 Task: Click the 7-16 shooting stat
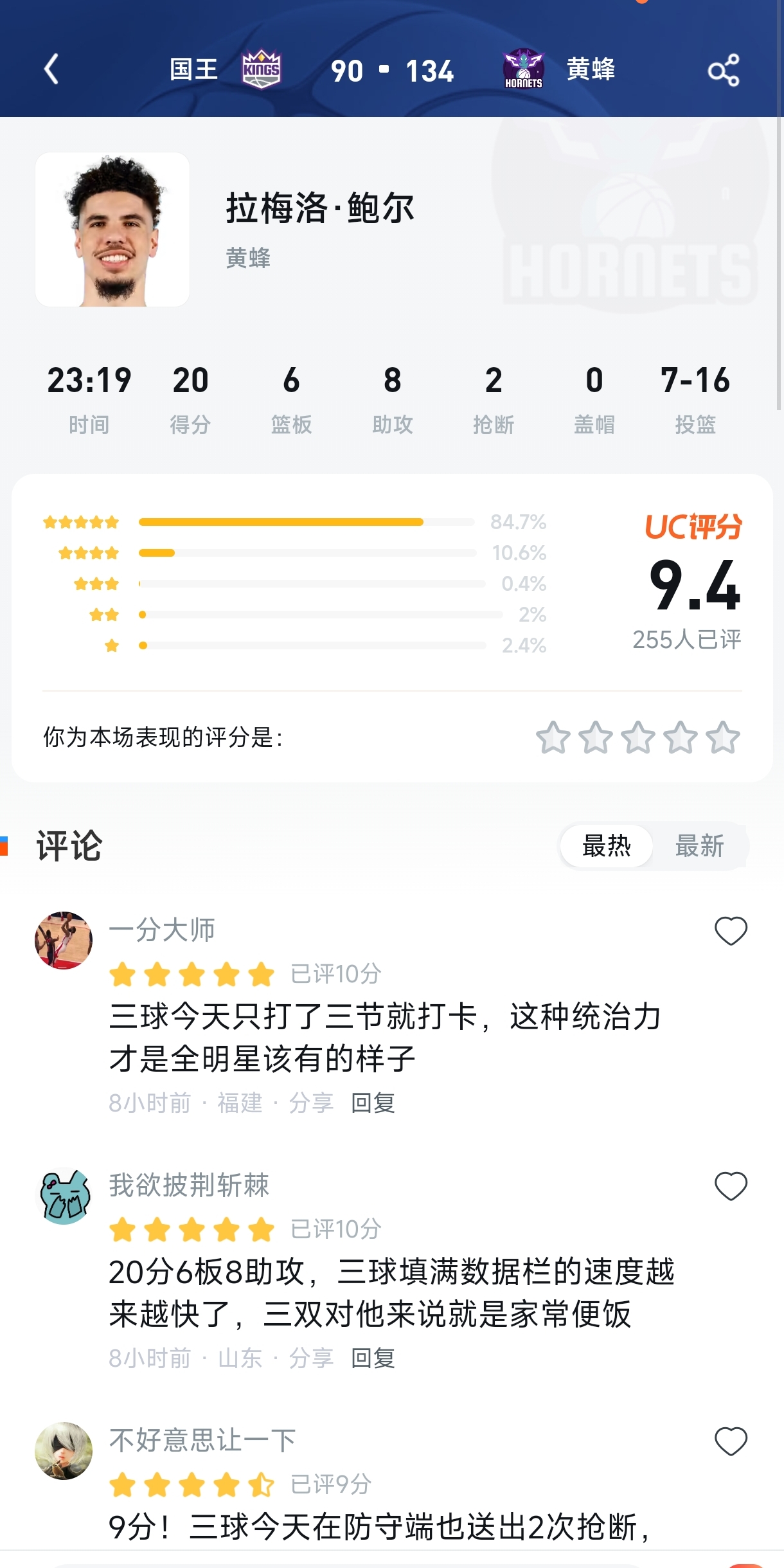coord(696,379)
